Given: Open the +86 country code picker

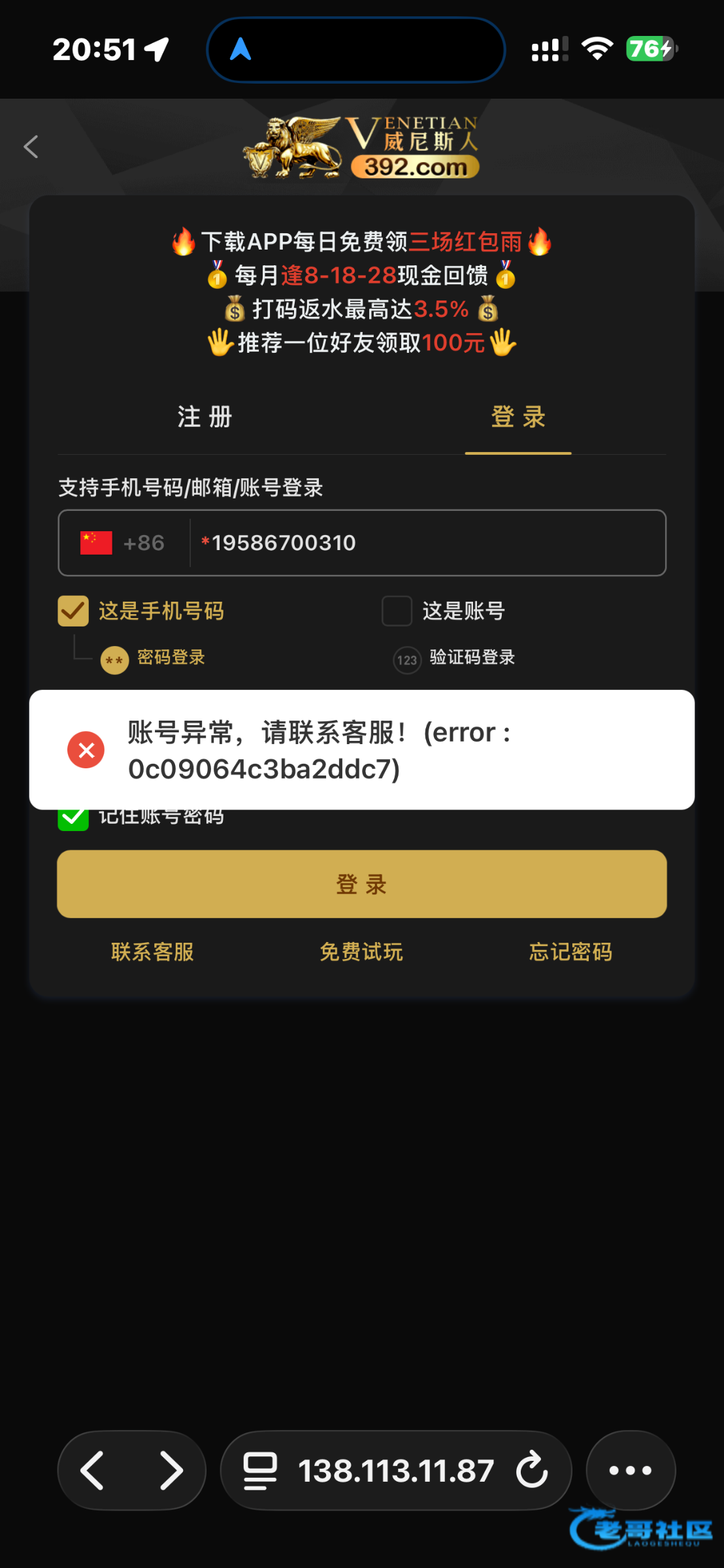Looking at the screenshot, I should (124, 543).
